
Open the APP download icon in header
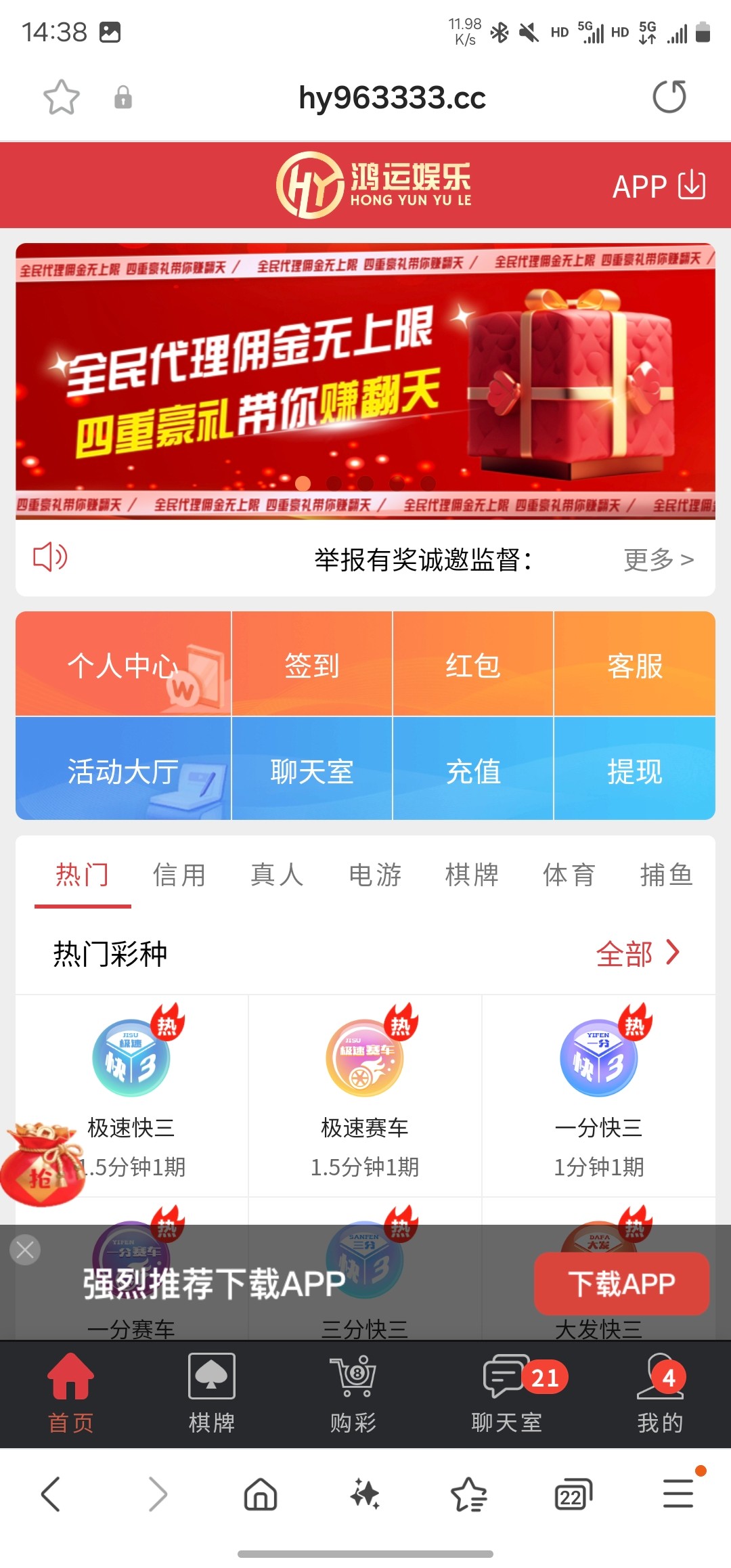click(x=690, y=184)
